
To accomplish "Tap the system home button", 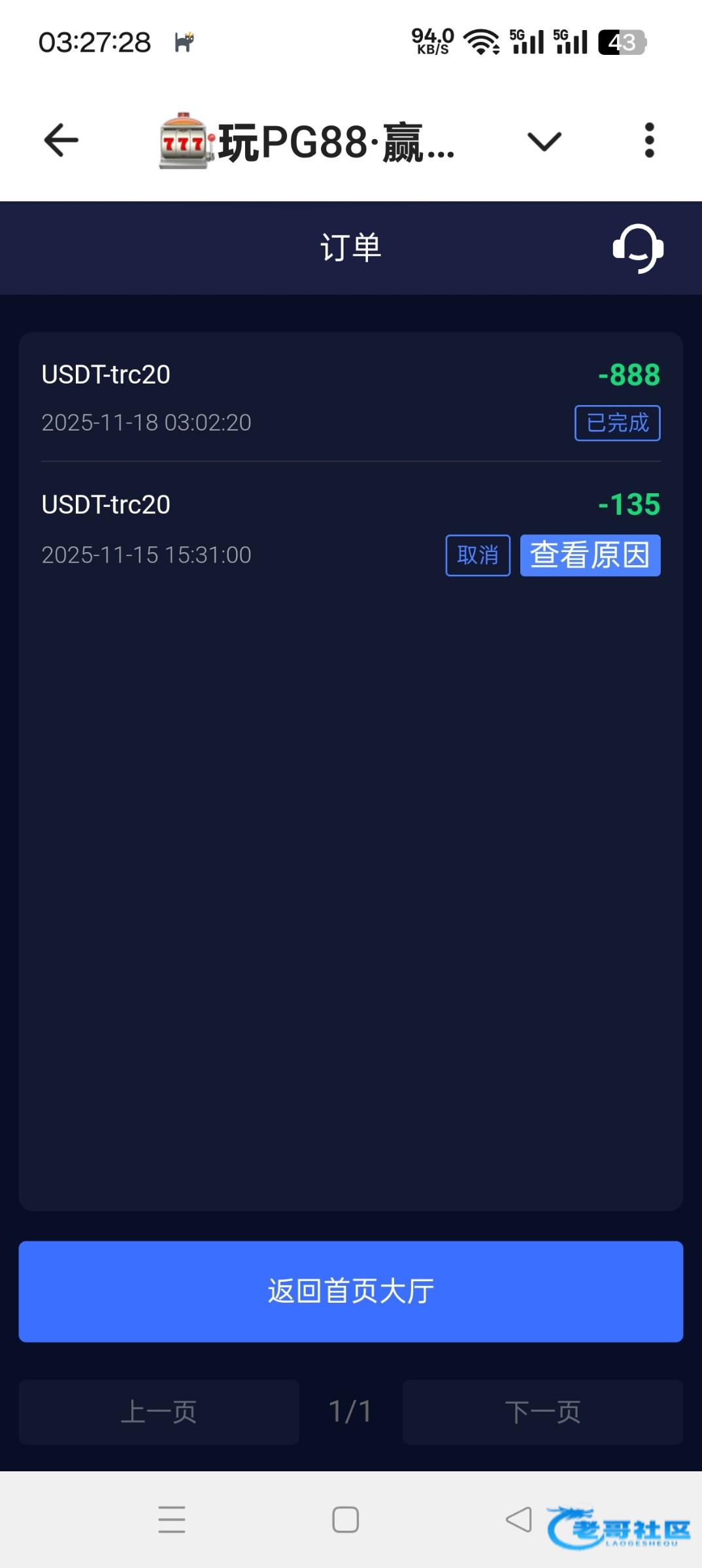I will coord(346,1520).
